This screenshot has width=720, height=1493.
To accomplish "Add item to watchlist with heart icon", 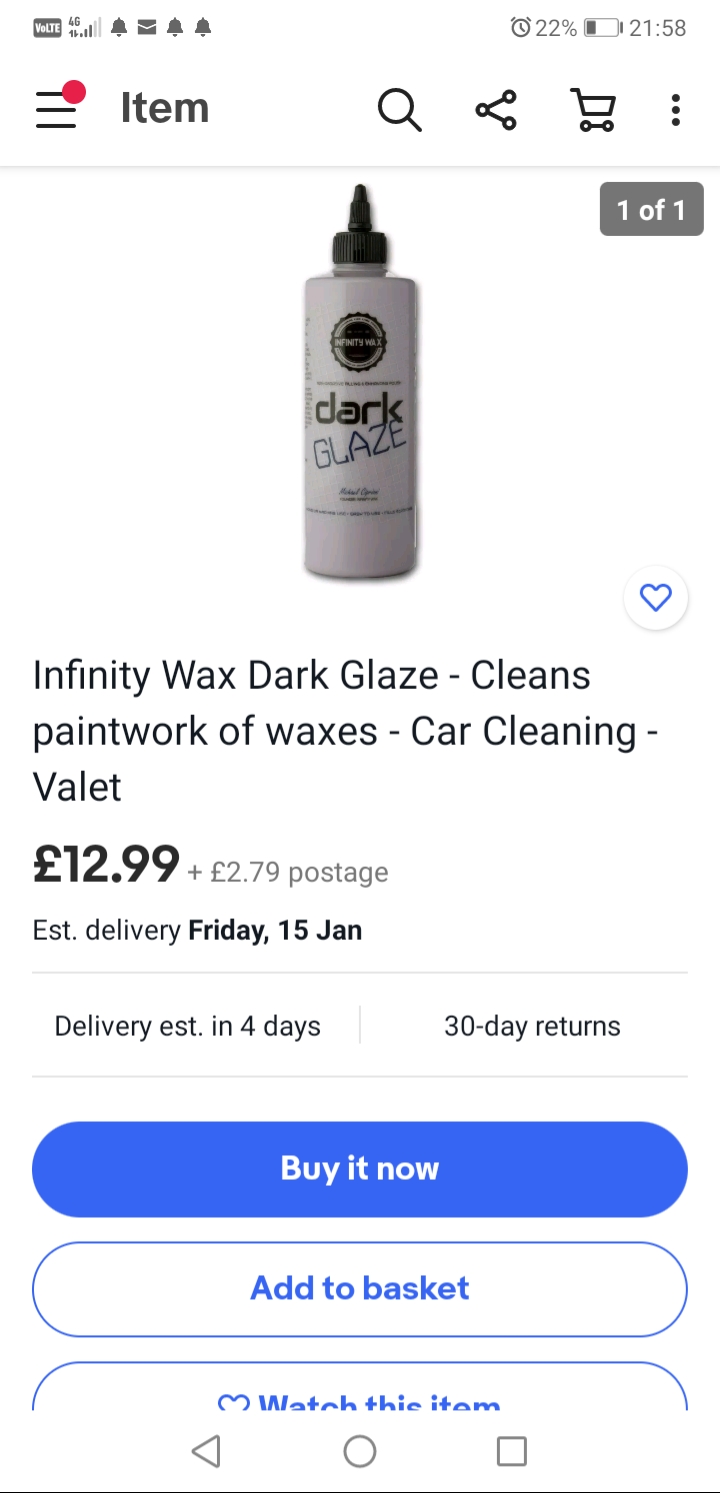I will (x=655, y=598).
